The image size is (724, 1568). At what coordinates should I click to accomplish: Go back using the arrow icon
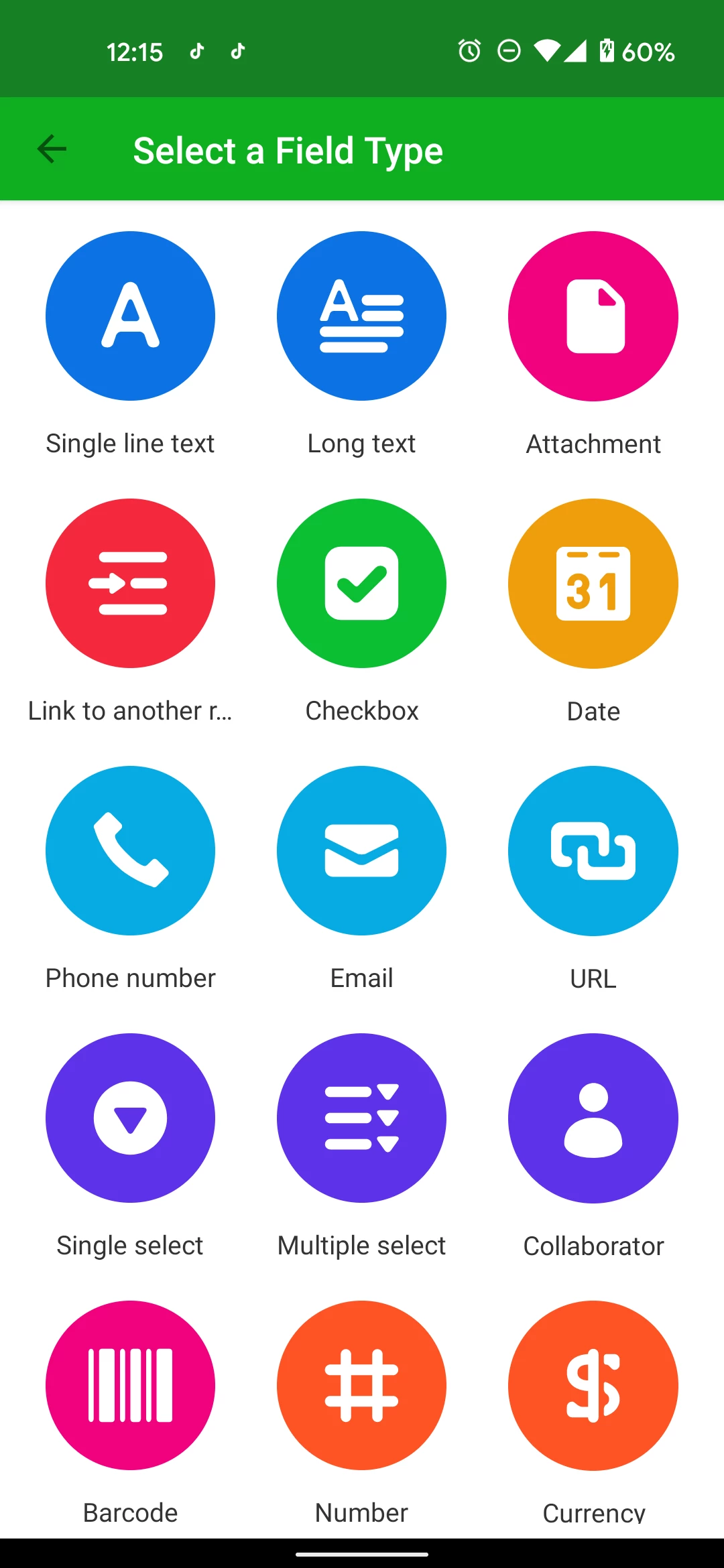click(x=52, y=149)
